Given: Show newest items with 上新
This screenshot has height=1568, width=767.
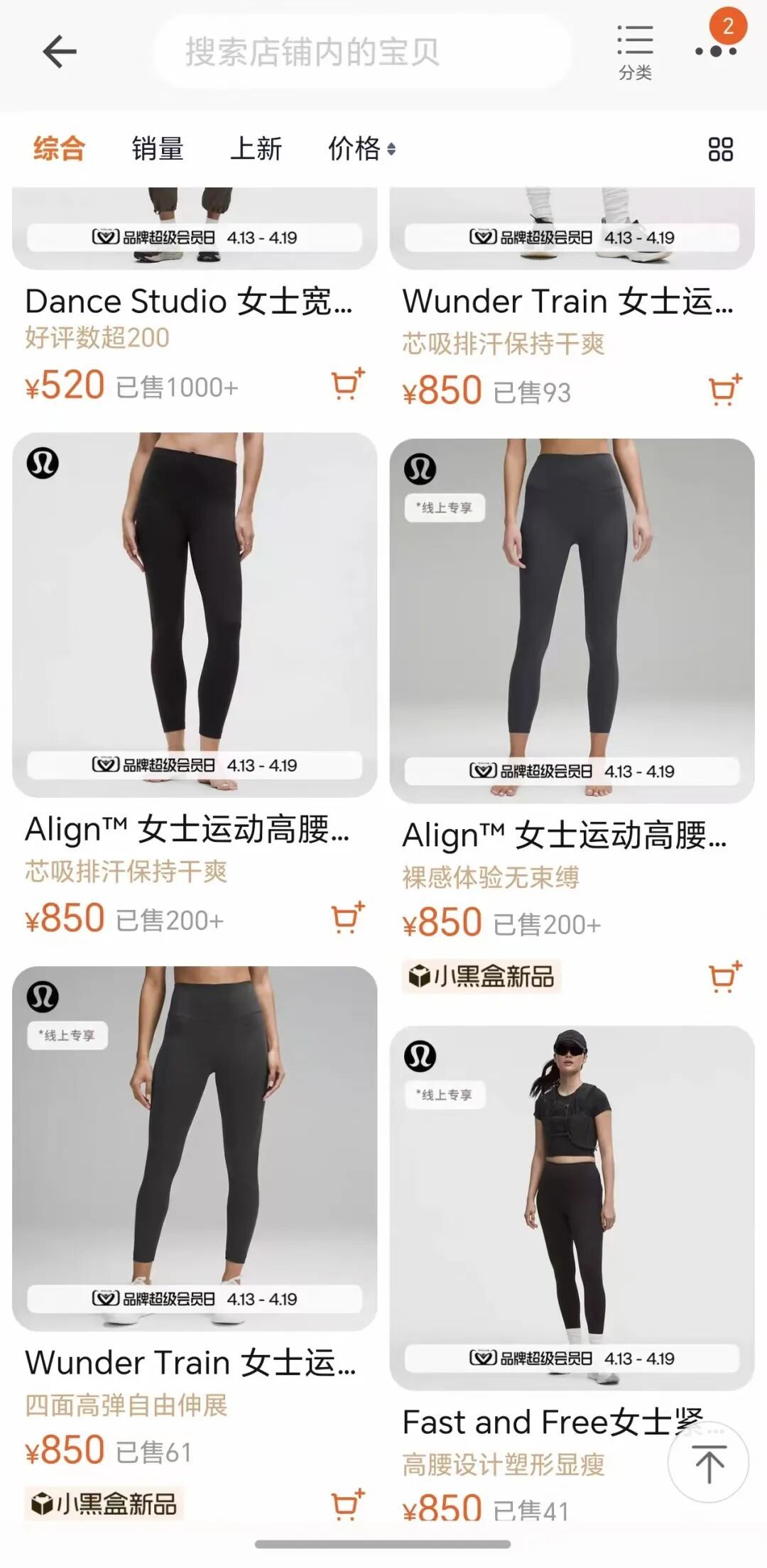Looking at the screenshot, I should (256, 149).
